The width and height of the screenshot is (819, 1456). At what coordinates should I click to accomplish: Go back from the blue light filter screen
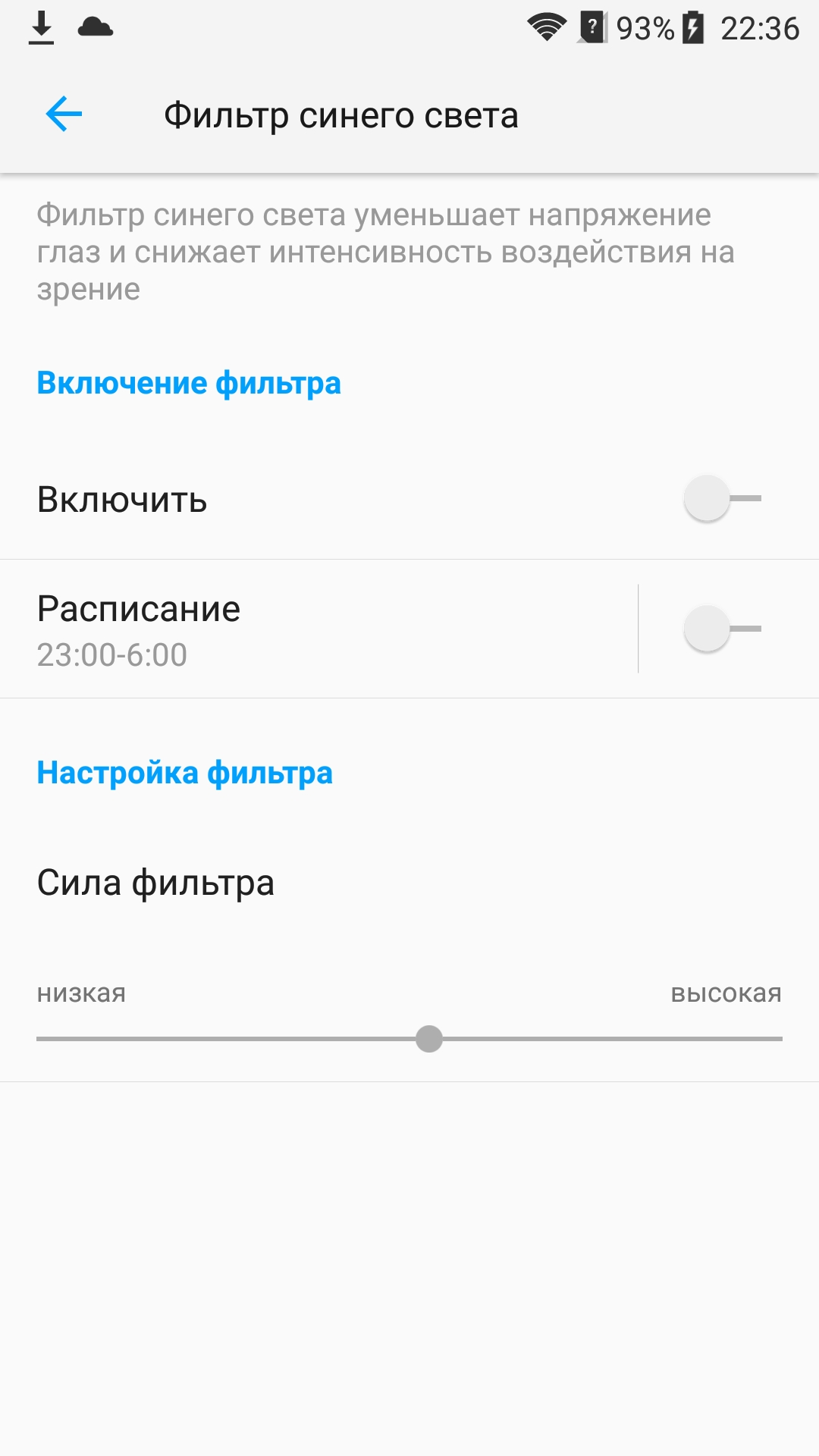point(64,115)
